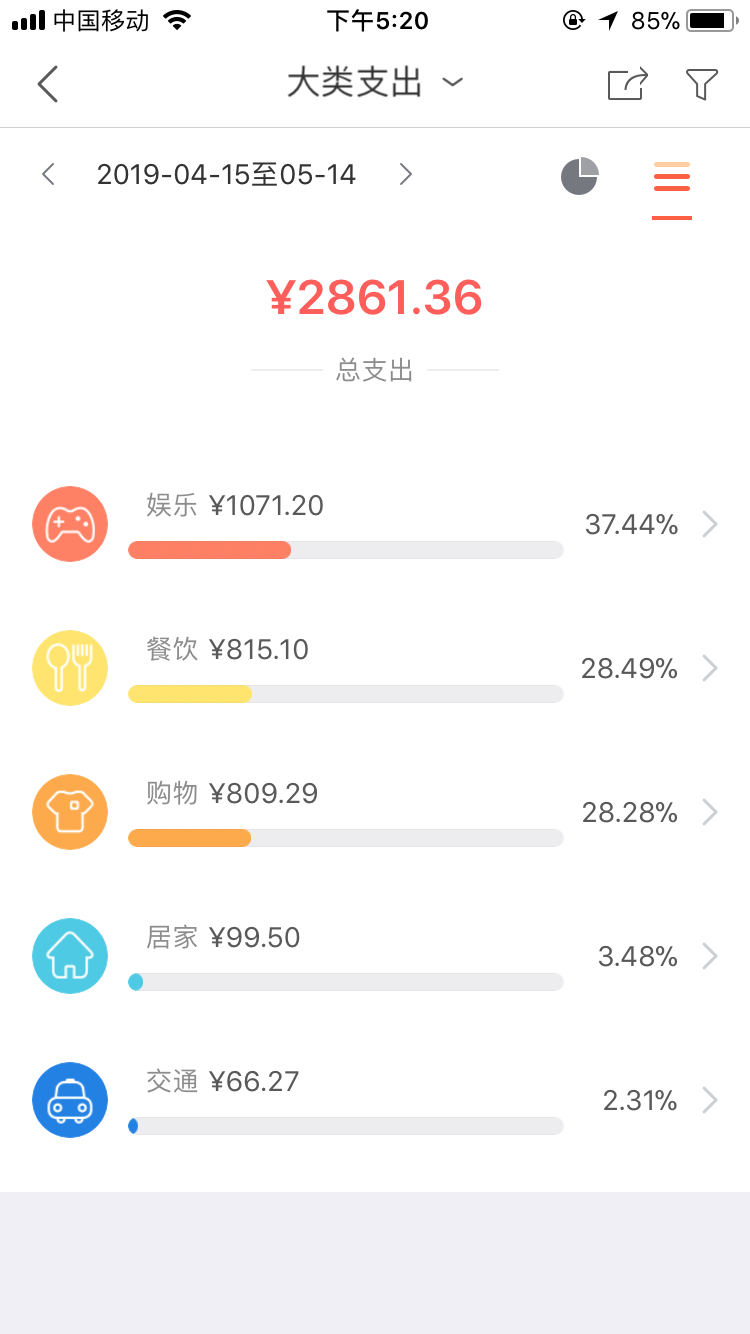Image resolution: width=750 pixels, height=1334 pixels.
Task: Go back using the top-left arrow
Action: pyautogui.click(x=47, y=84)
